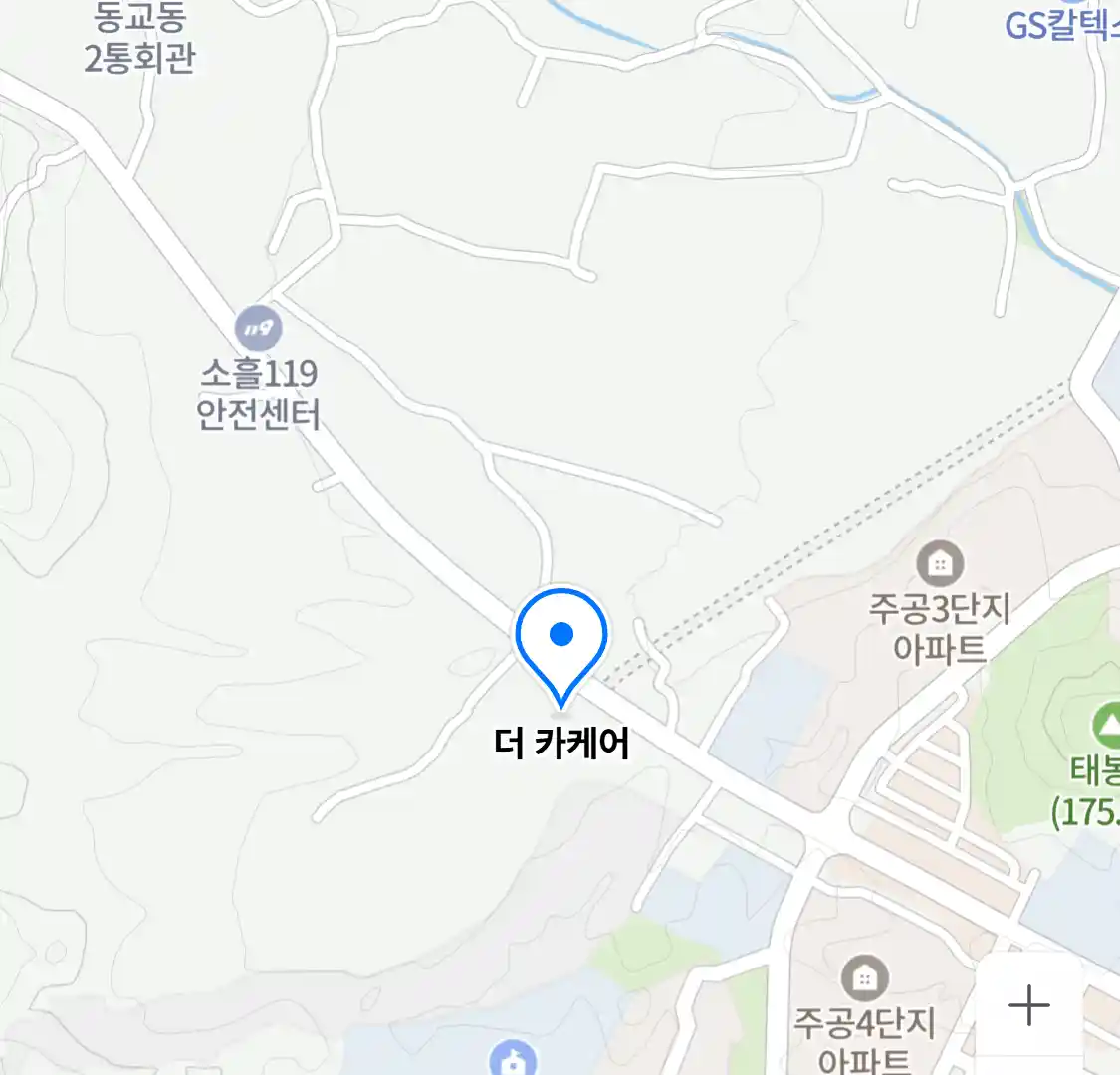Zoom in with the plus button
The height and width of the screenshot is (1075, 1120).
point(1029,1005)
